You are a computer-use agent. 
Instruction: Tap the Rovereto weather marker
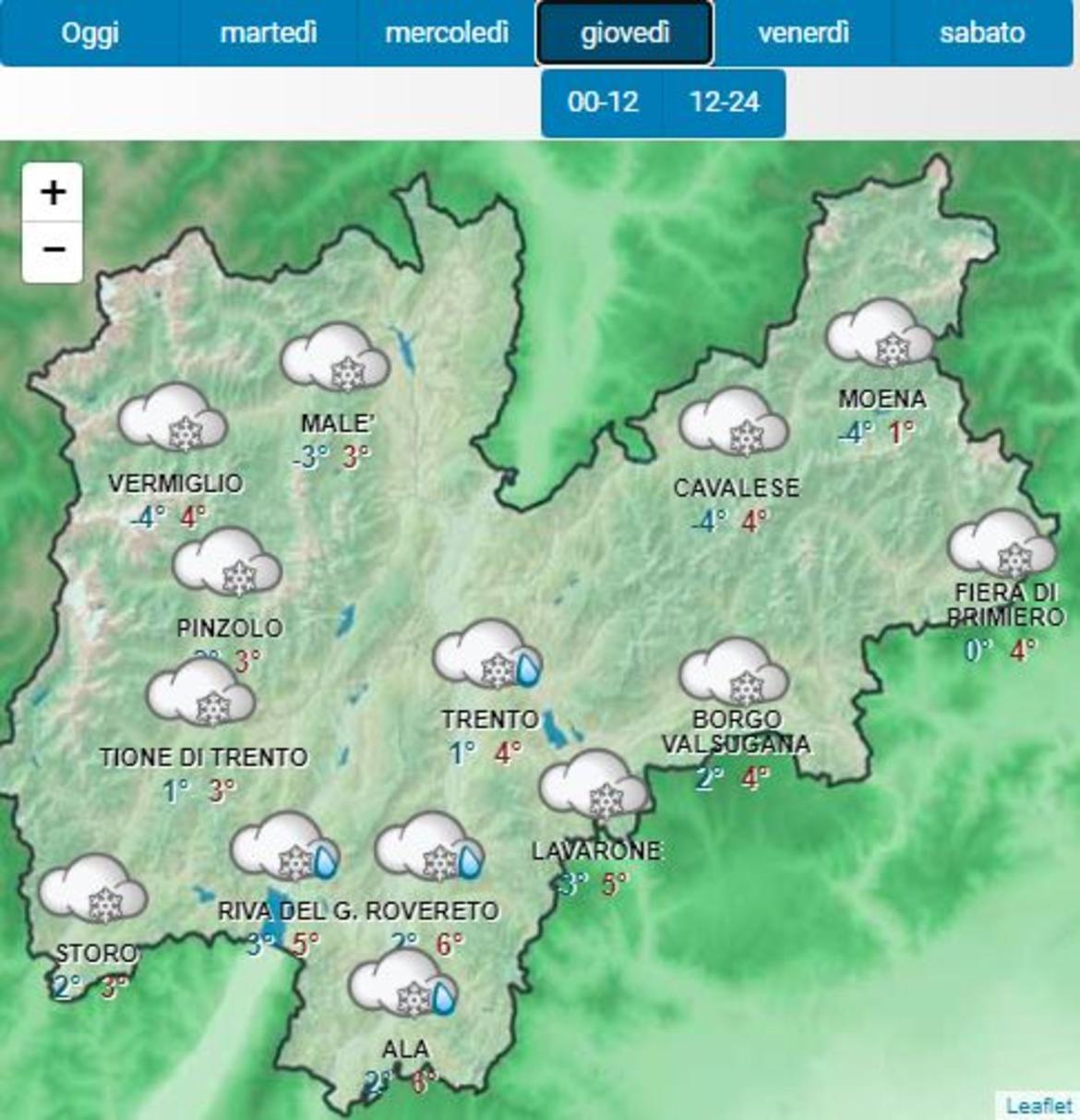tap(429, 848)
